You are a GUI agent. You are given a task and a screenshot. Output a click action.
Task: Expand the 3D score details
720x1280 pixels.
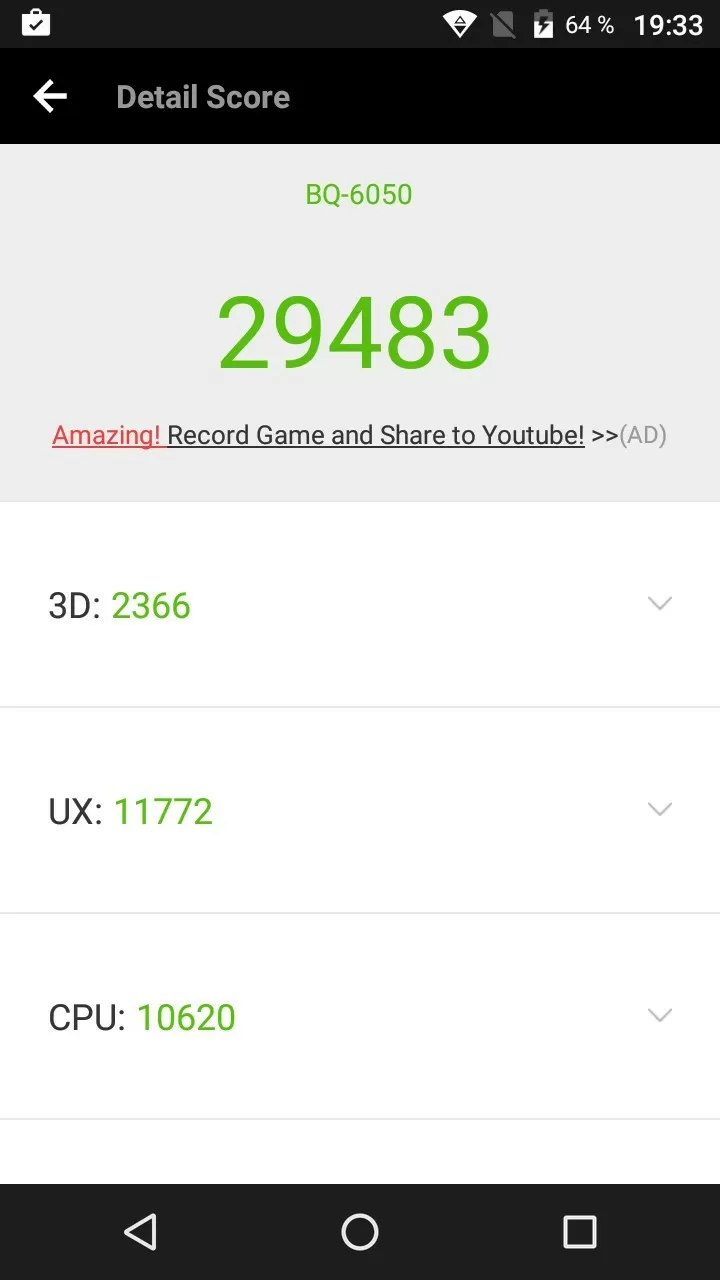click(659, 604)
